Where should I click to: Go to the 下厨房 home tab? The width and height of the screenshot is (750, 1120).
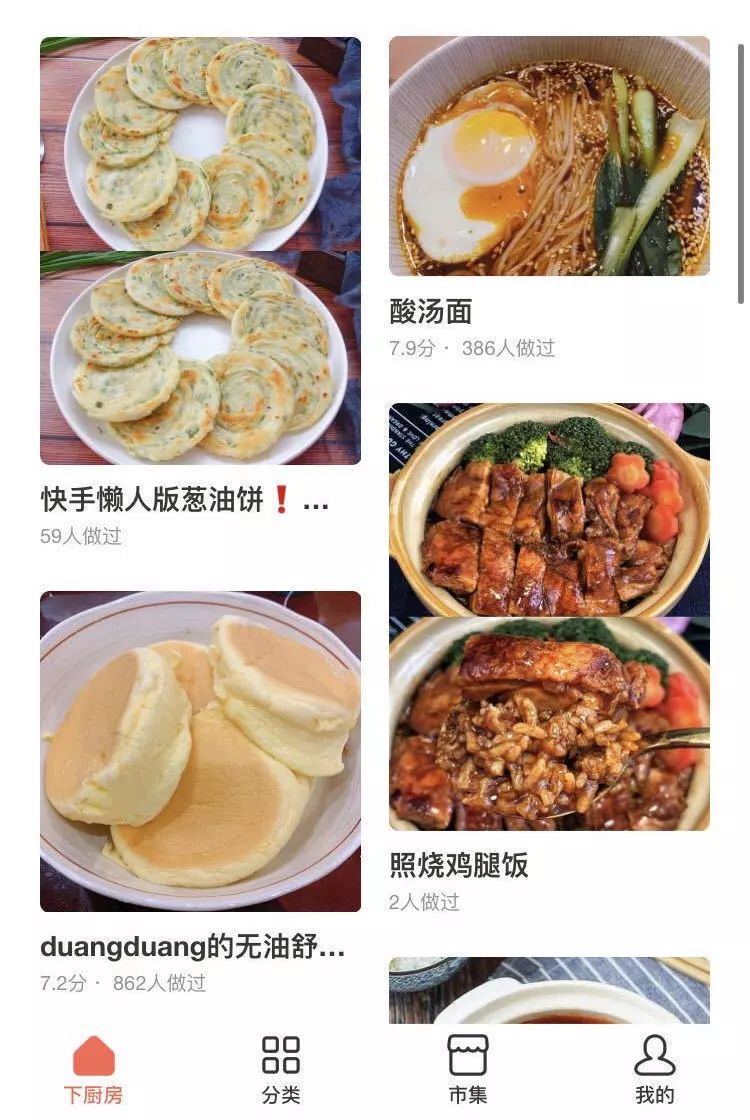(x=94, y=1069)
